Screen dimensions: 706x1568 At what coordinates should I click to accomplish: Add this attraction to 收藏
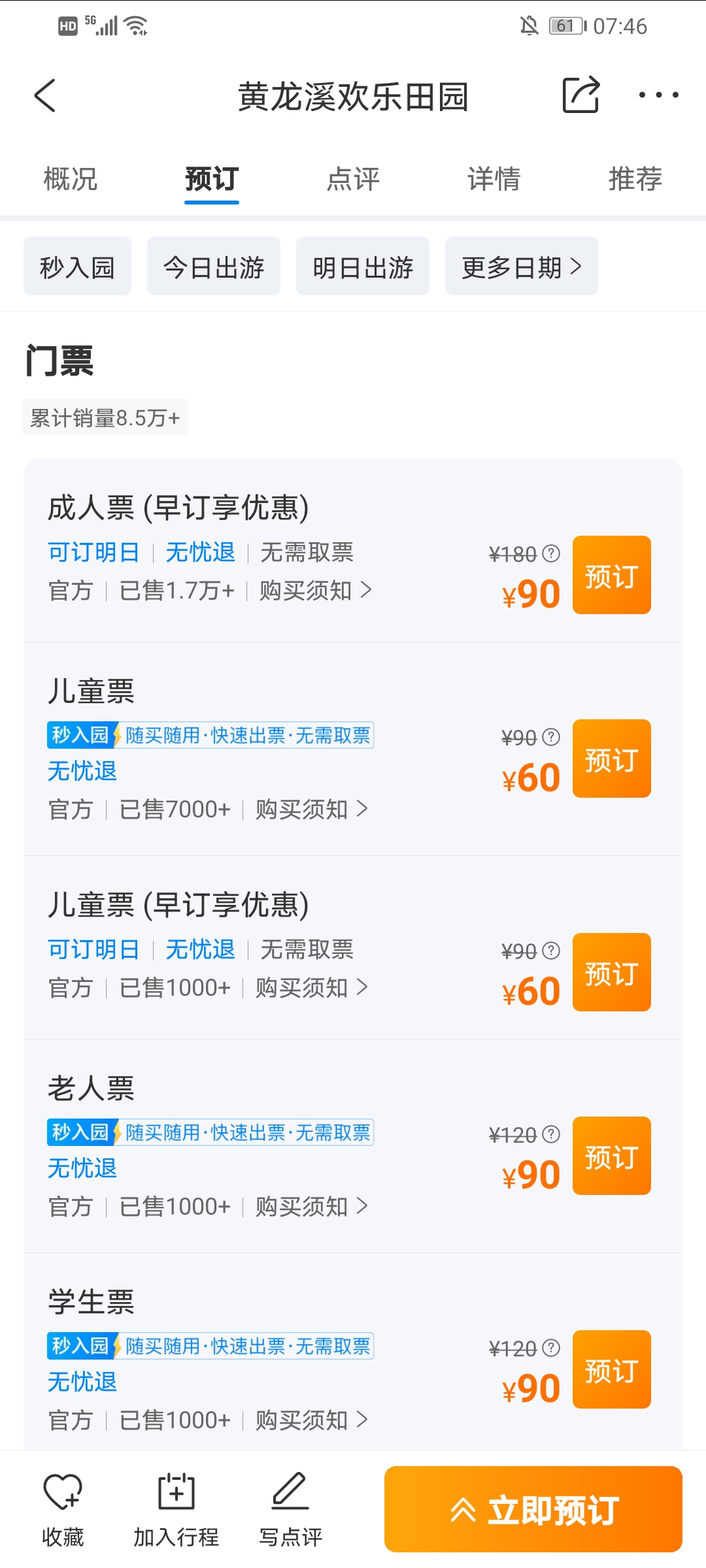tap(63, 1511)
